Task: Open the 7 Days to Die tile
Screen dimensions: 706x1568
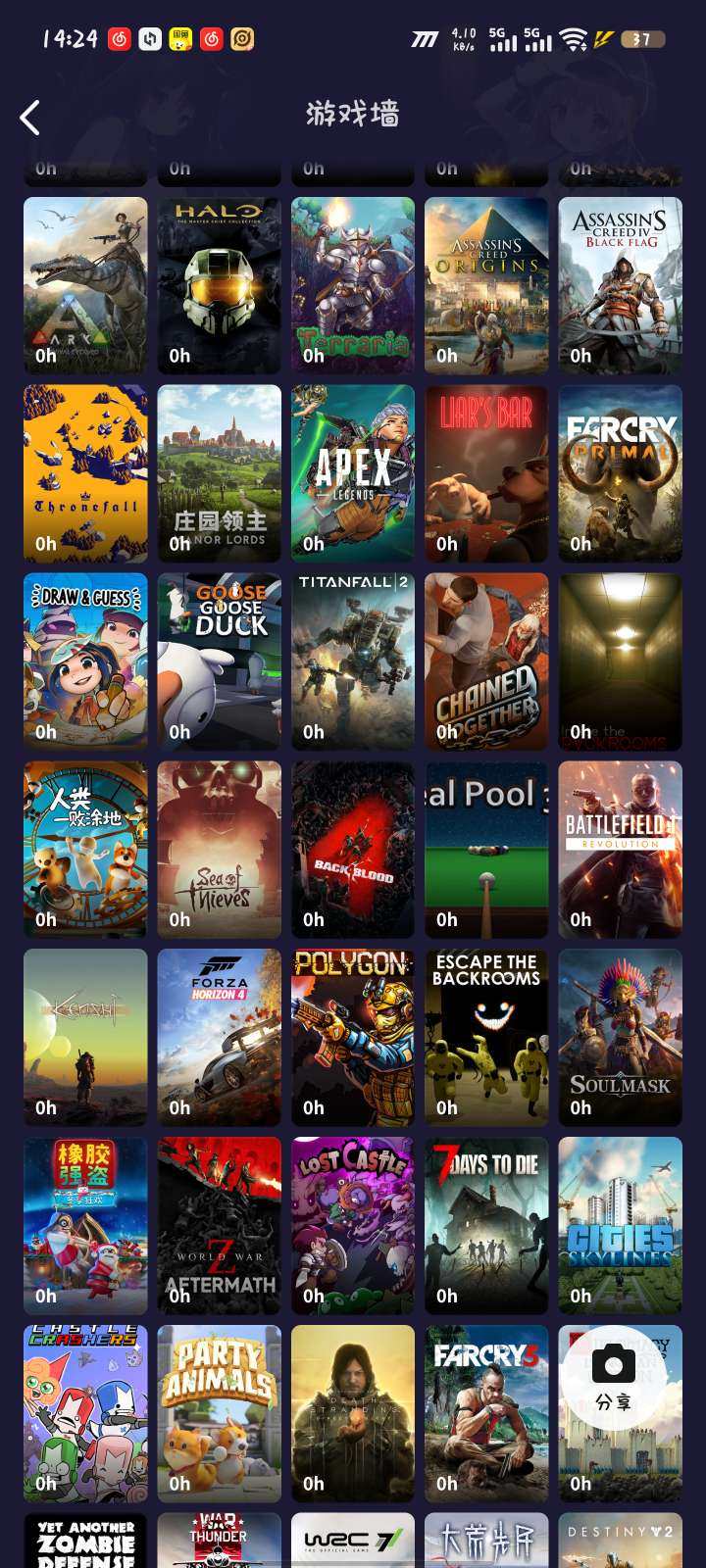Action: [x=486, y=1226]
